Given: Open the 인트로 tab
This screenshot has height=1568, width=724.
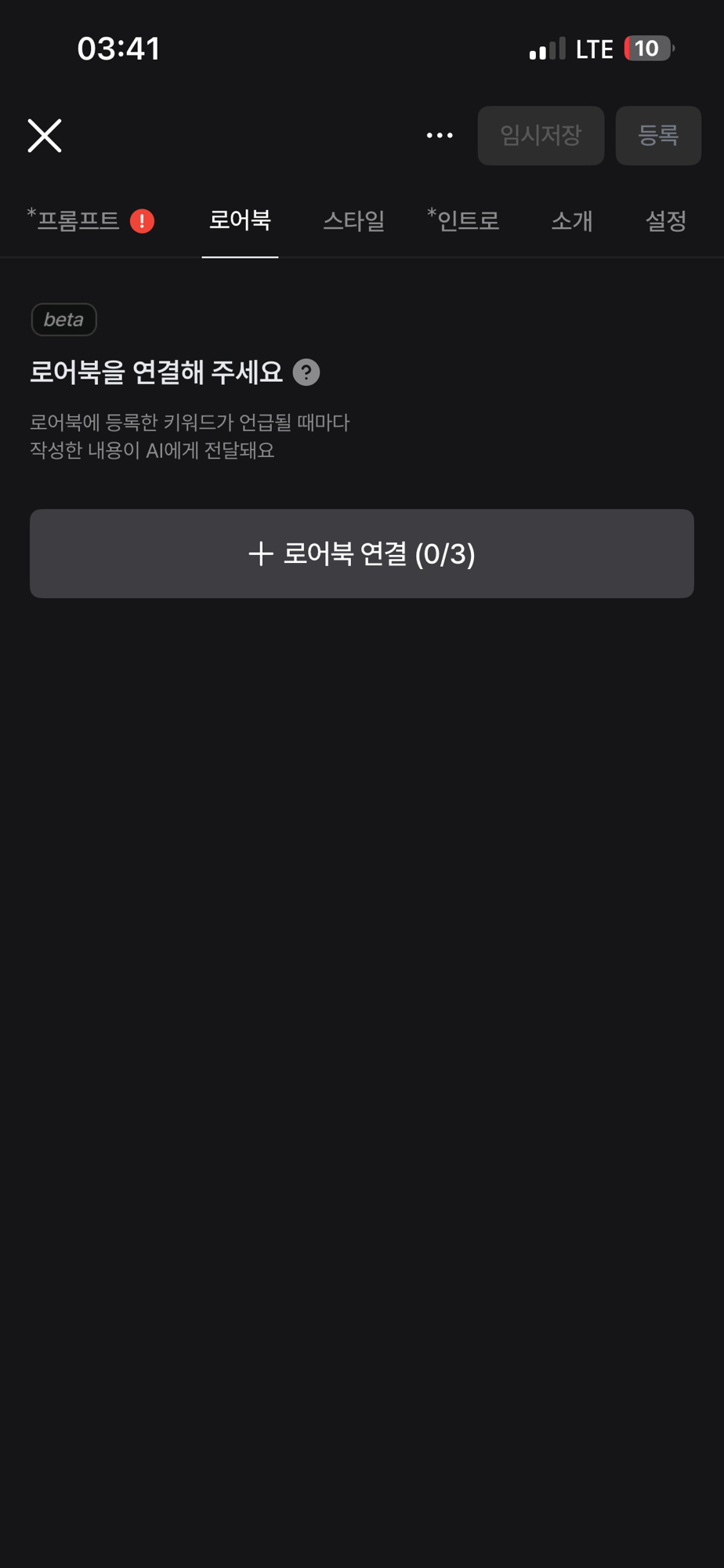Looking at the screenshot, I should (x=465, y=221).
